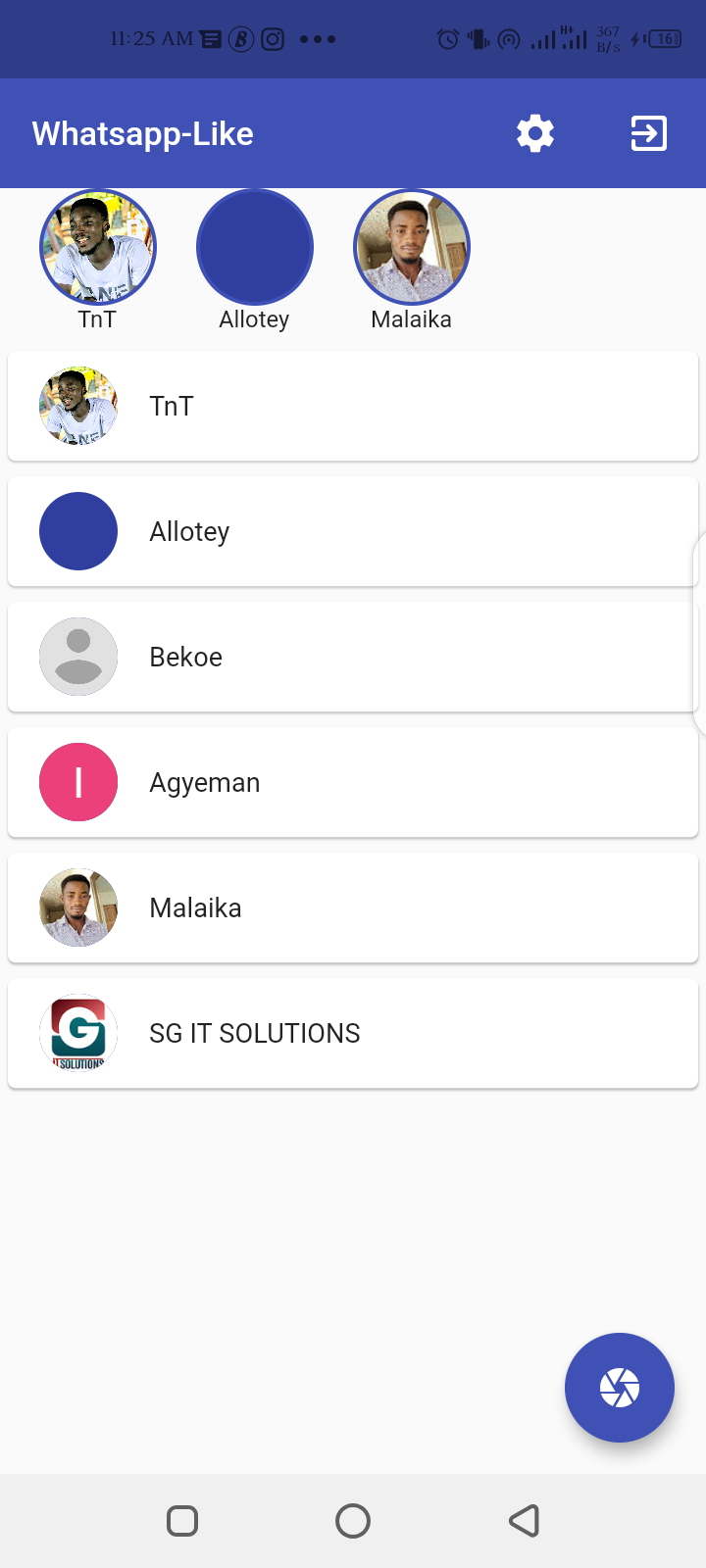The height and width of the screenshot is (1568, 706).
Task: Open the SG IT SOLUTIONS logo thumbnail
Action: 77,1033
